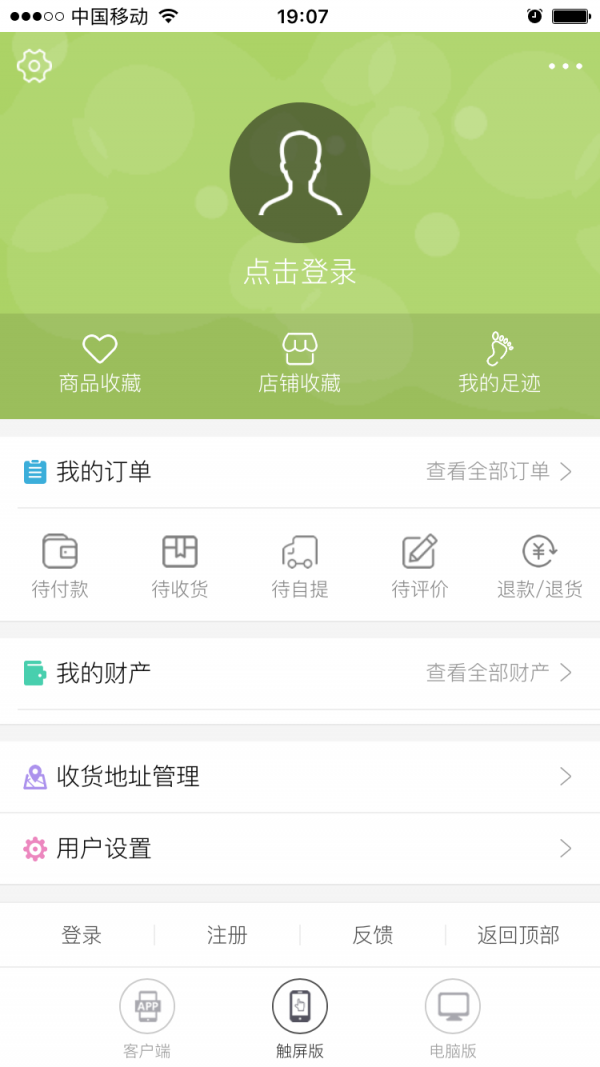Tap the avatar to log in

[x=300, y=173]
